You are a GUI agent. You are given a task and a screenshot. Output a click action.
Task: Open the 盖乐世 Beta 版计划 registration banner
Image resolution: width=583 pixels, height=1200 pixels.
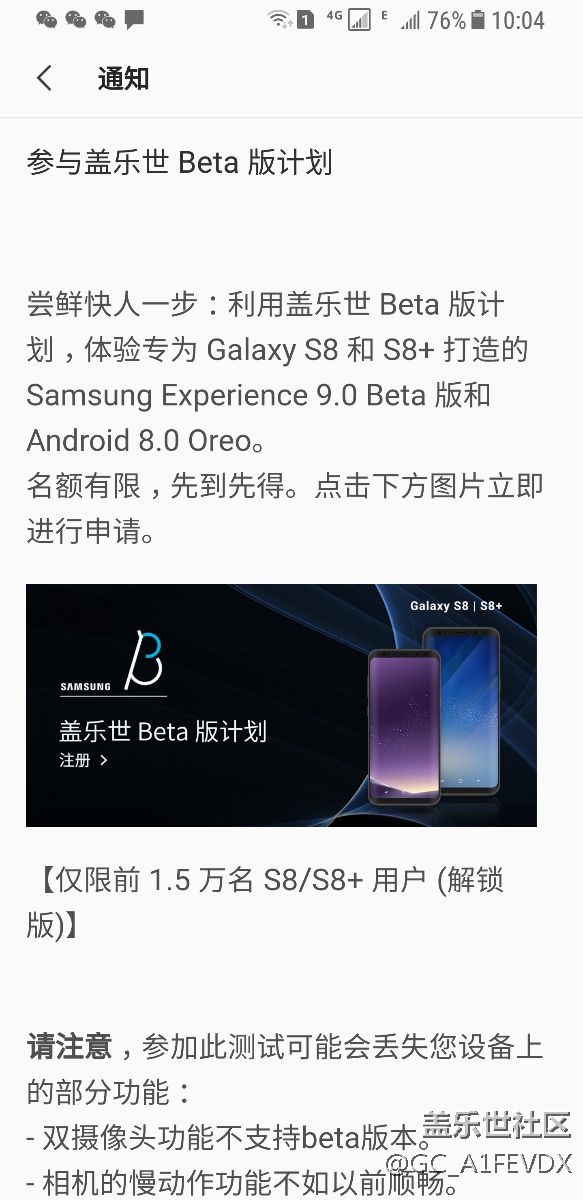(281, 705)
